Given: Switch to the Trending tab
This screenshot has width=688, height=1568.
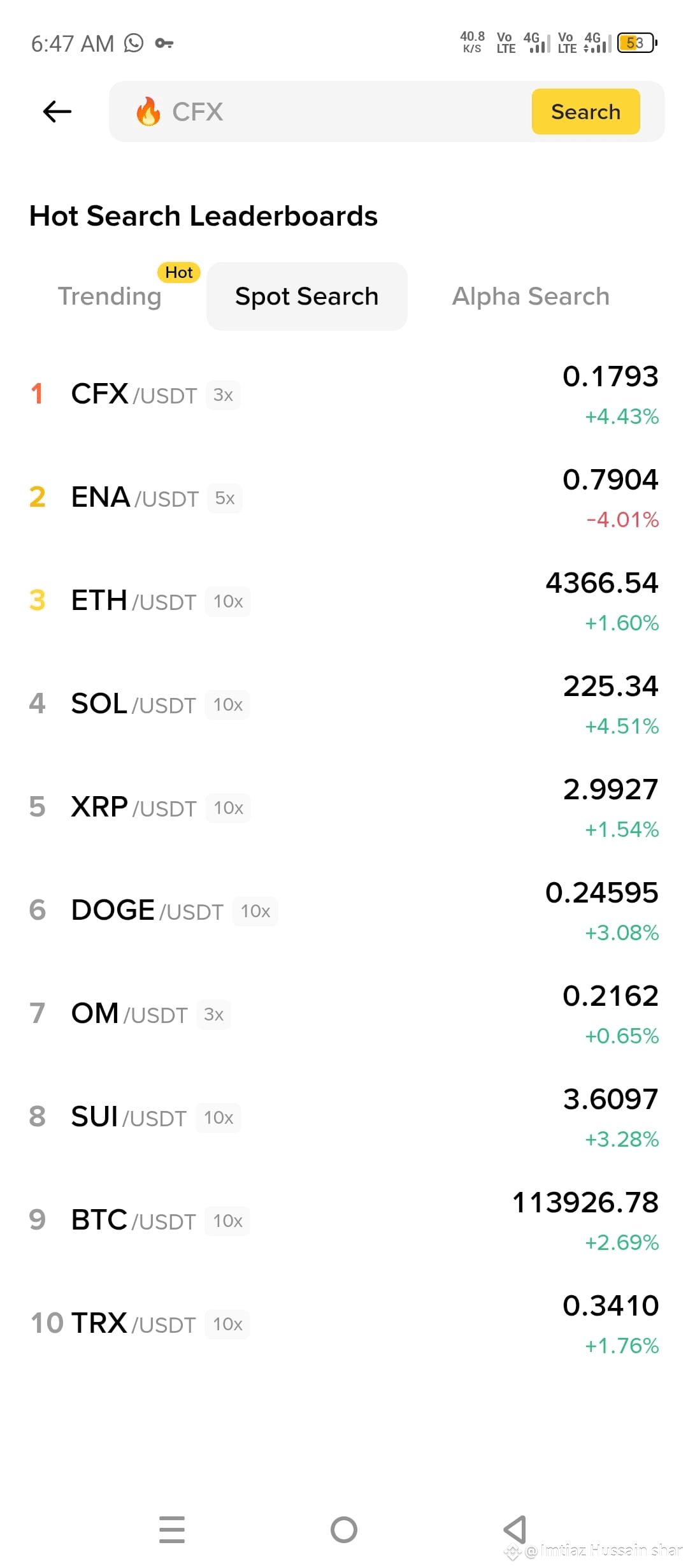Looking at the screenshot, I should [110, 296].
